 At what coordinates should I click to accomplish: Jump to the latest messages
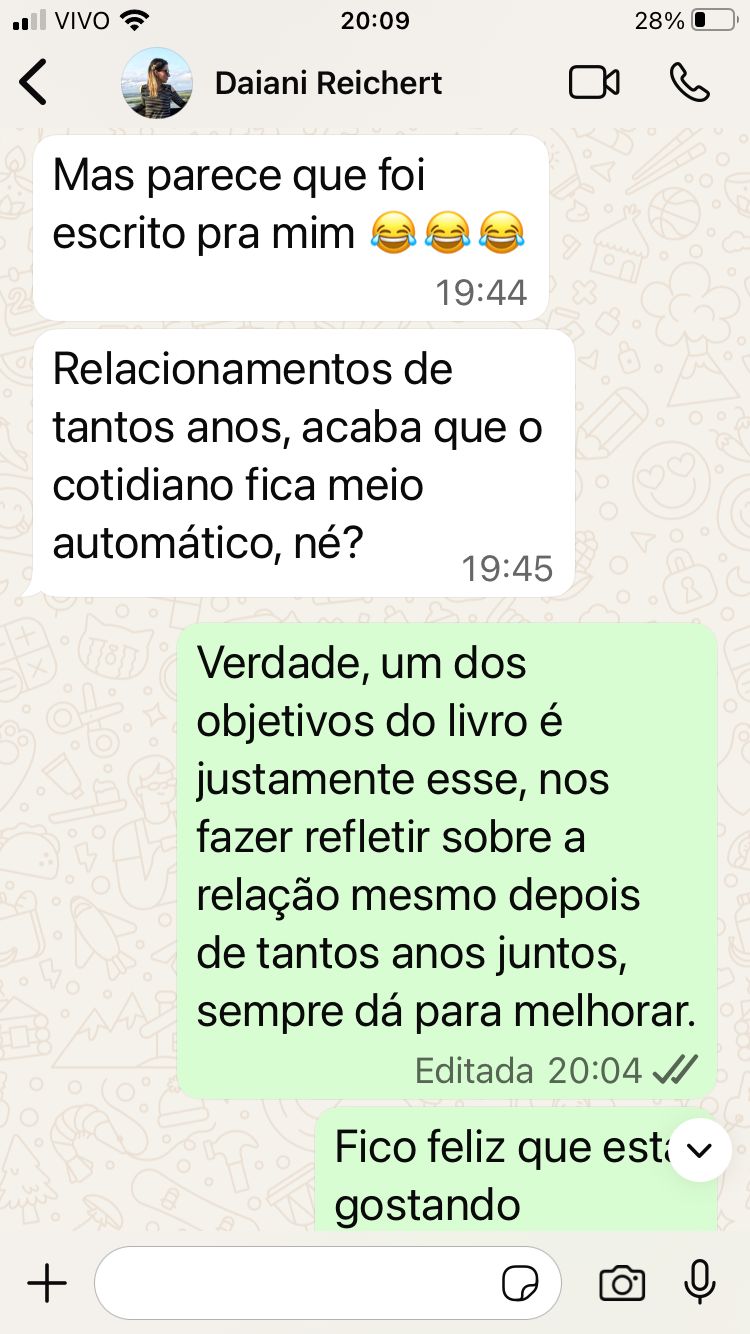[x=700, y=1150]
